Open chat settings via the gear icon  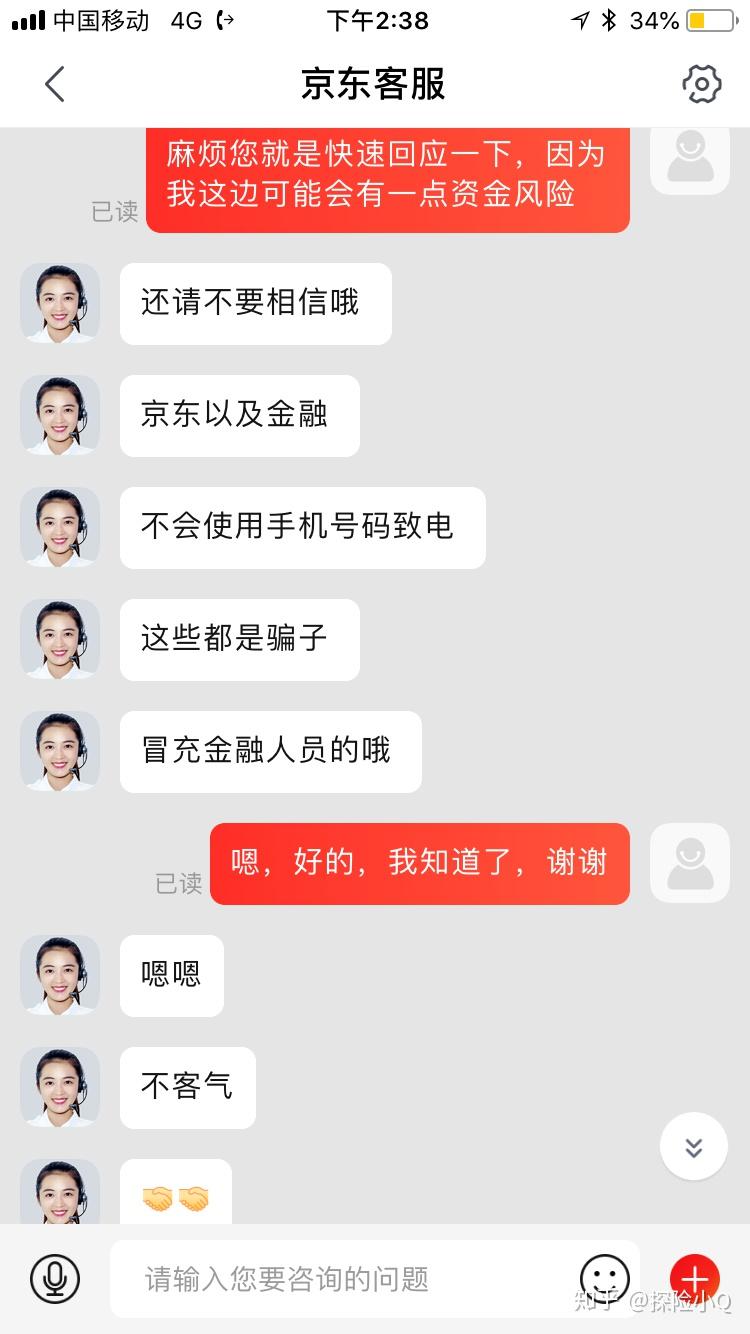tap(702, 84)
